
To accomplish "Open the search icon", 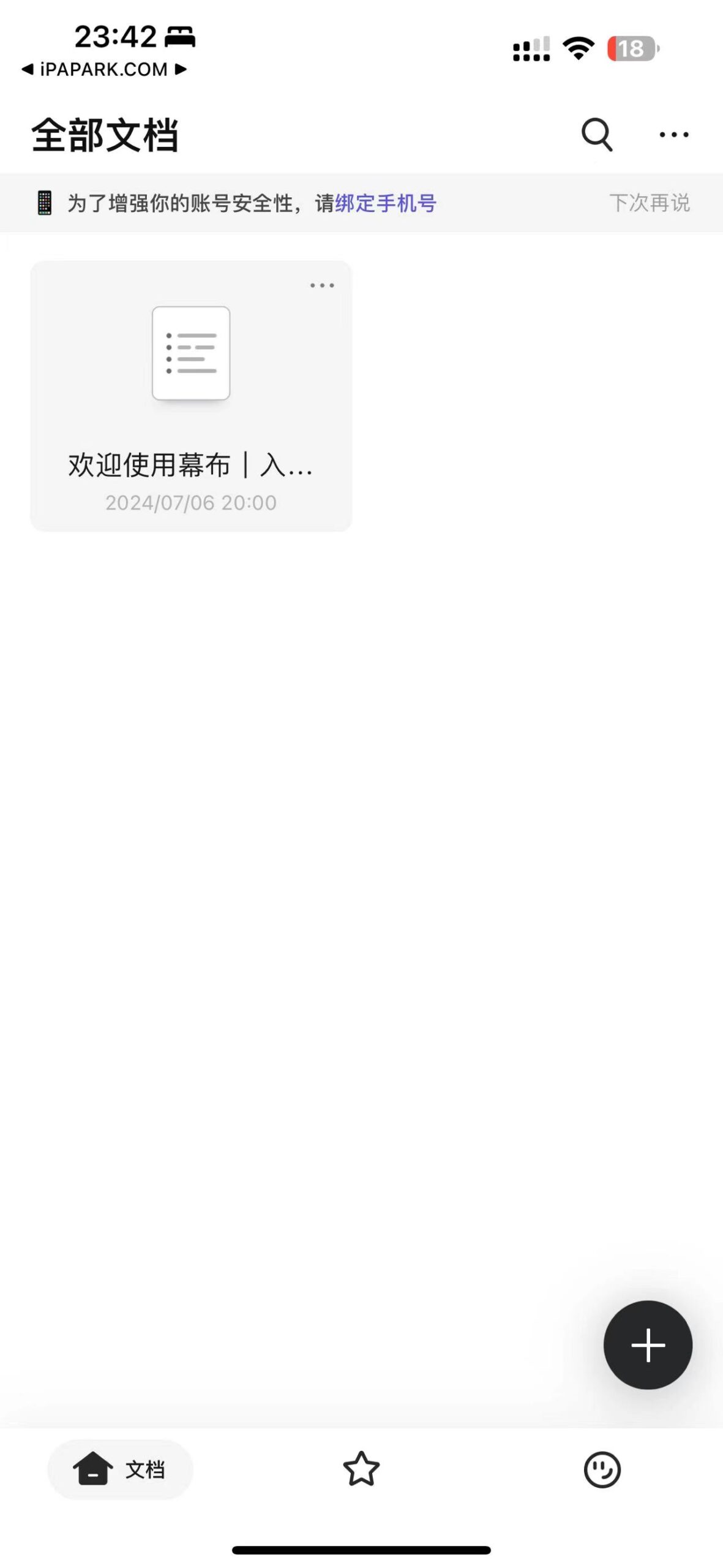I will click(596, 134).
